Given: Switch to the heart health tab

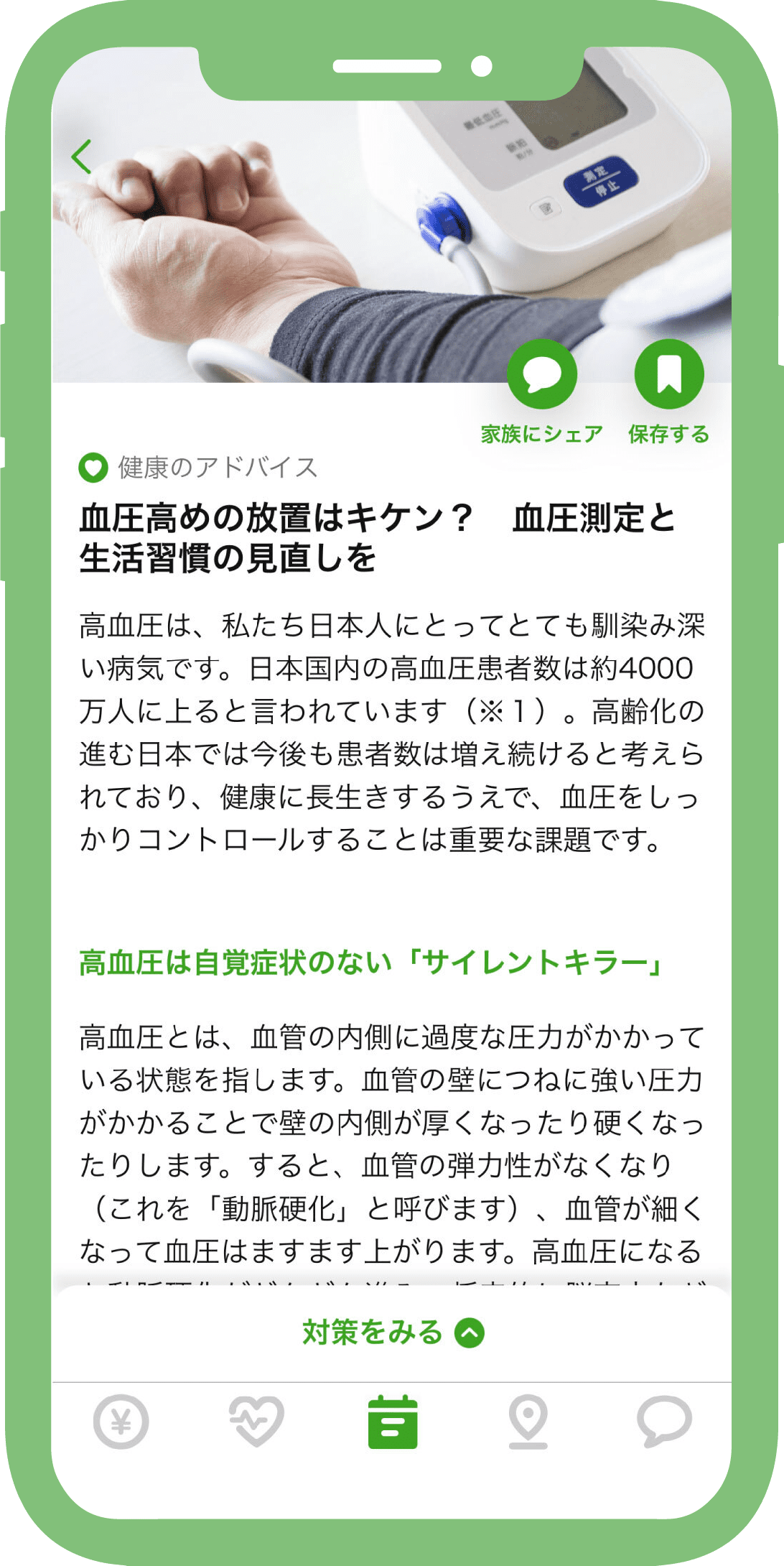Looking at the screenshot, I should pos(256,1422).
